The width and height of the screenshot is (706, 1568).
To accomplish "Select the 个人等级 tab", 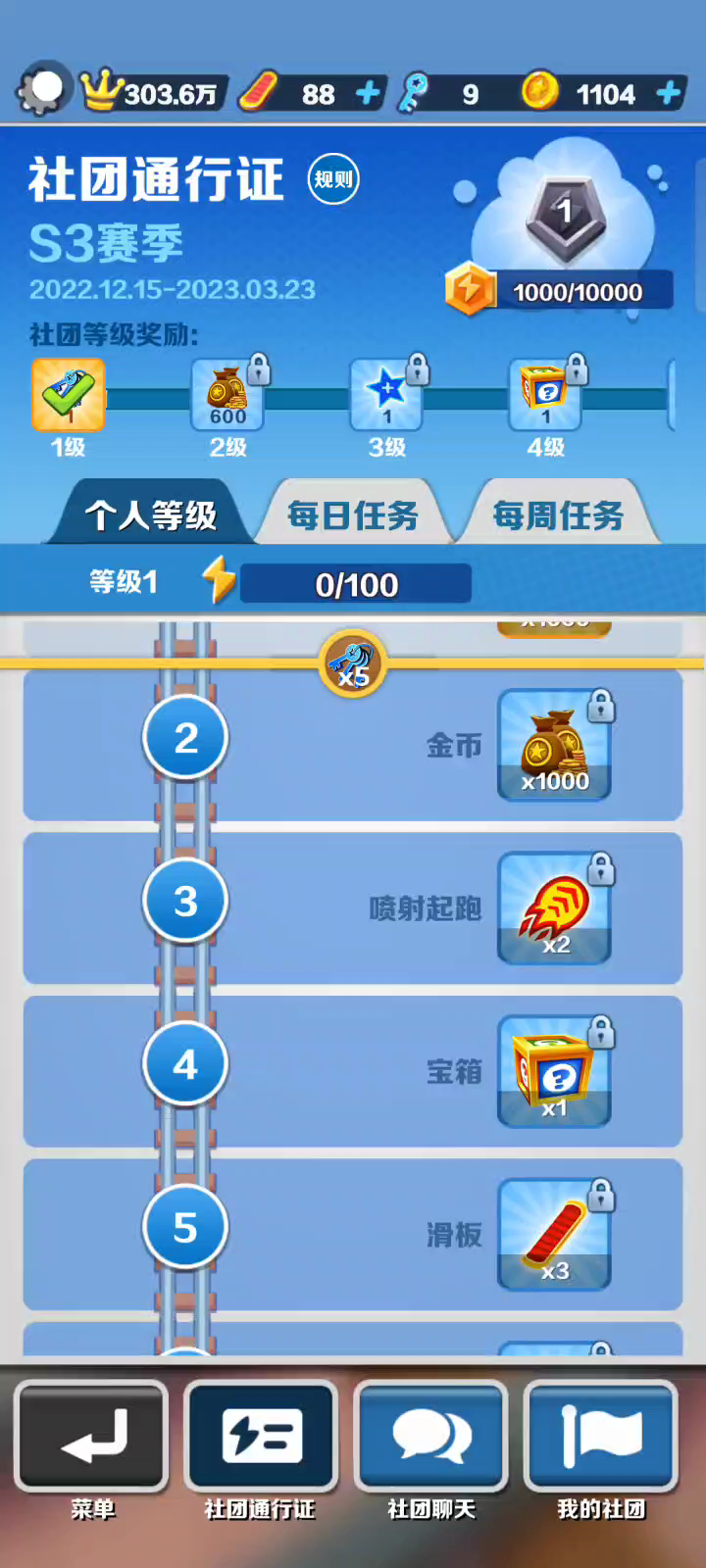I will 150,514.
